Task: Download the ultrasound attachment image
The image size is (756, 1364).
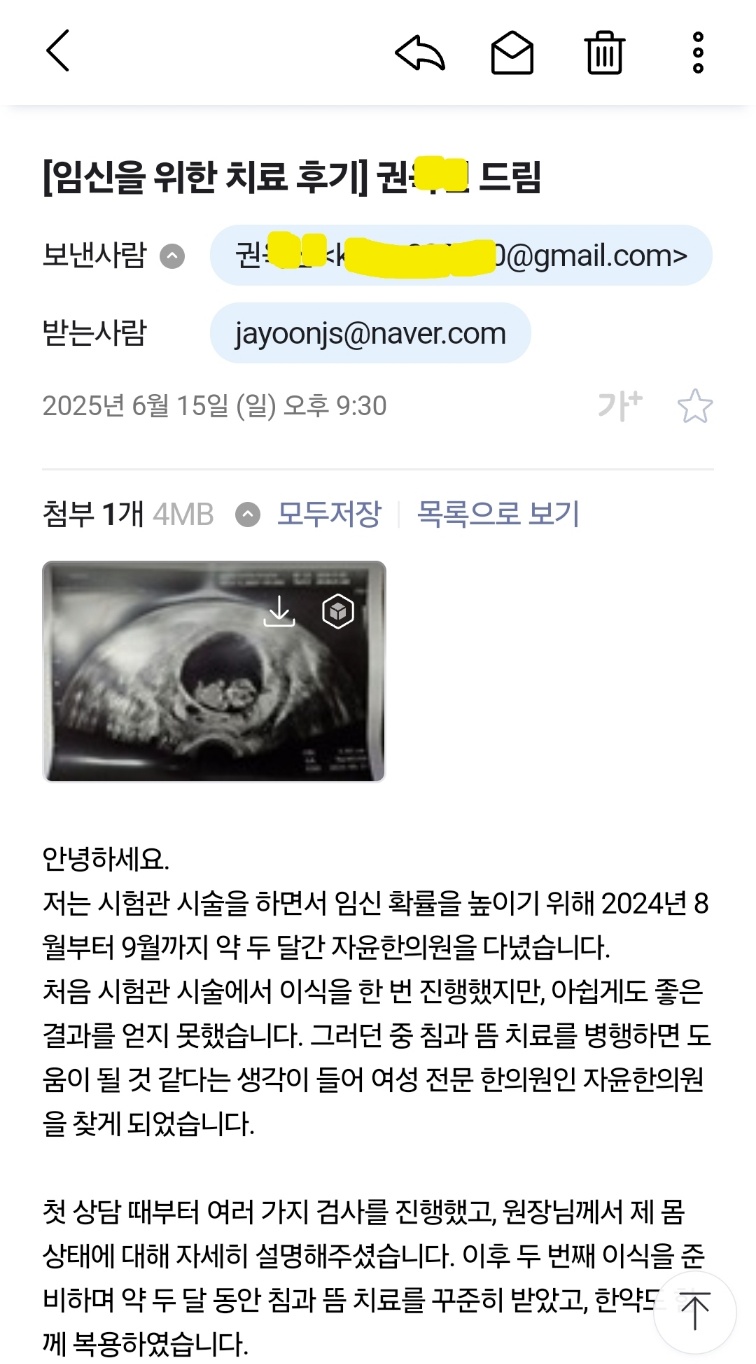Action: click(x=279, y=612)
